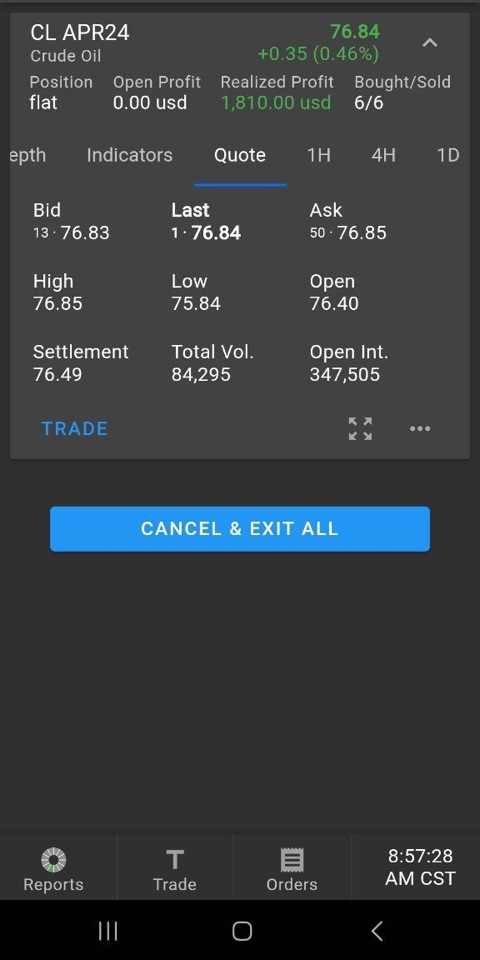Switch to the 1D chart tab
Screen dimensions: 480x960
coord(448,156)
